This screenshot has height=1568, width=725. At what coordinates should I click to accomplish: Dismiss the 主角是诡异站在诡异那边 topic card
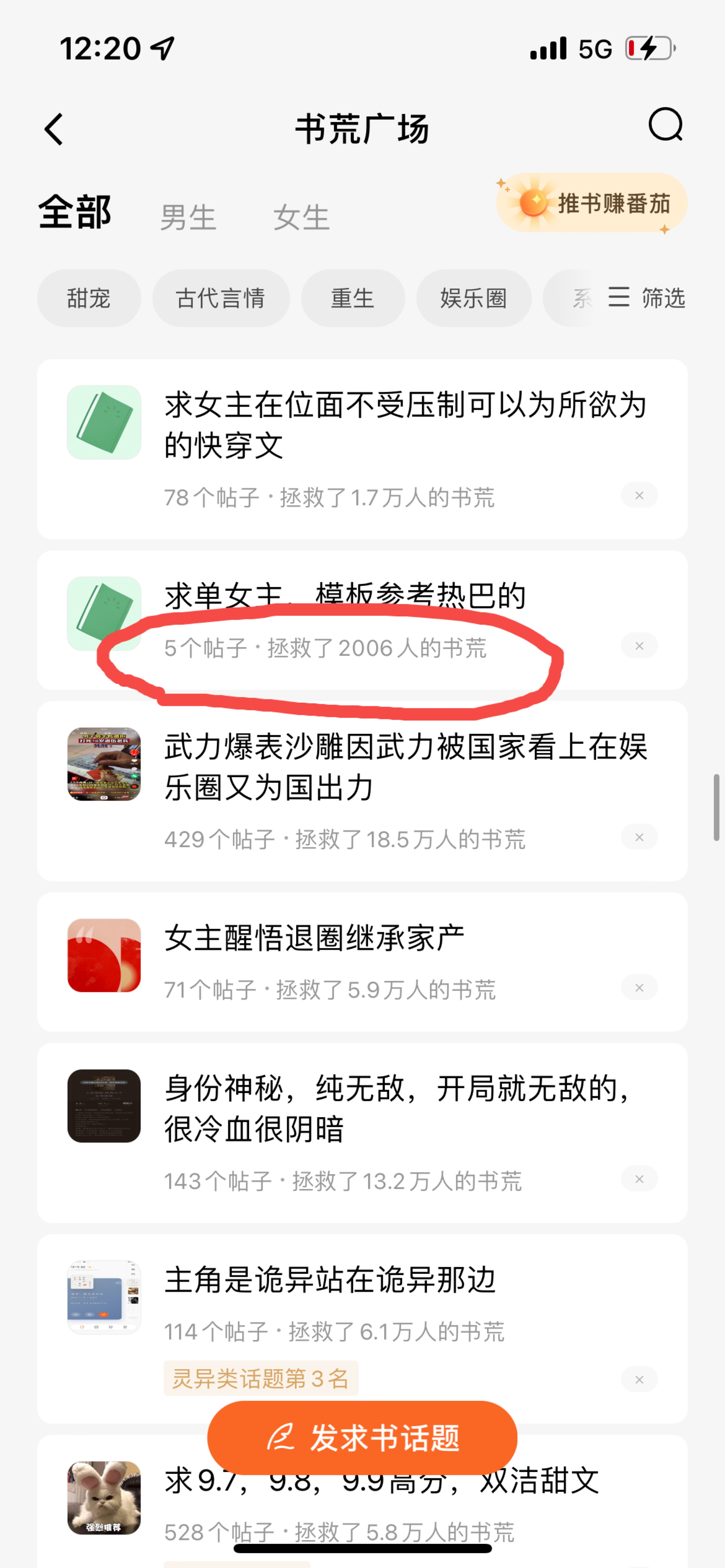639,1379
